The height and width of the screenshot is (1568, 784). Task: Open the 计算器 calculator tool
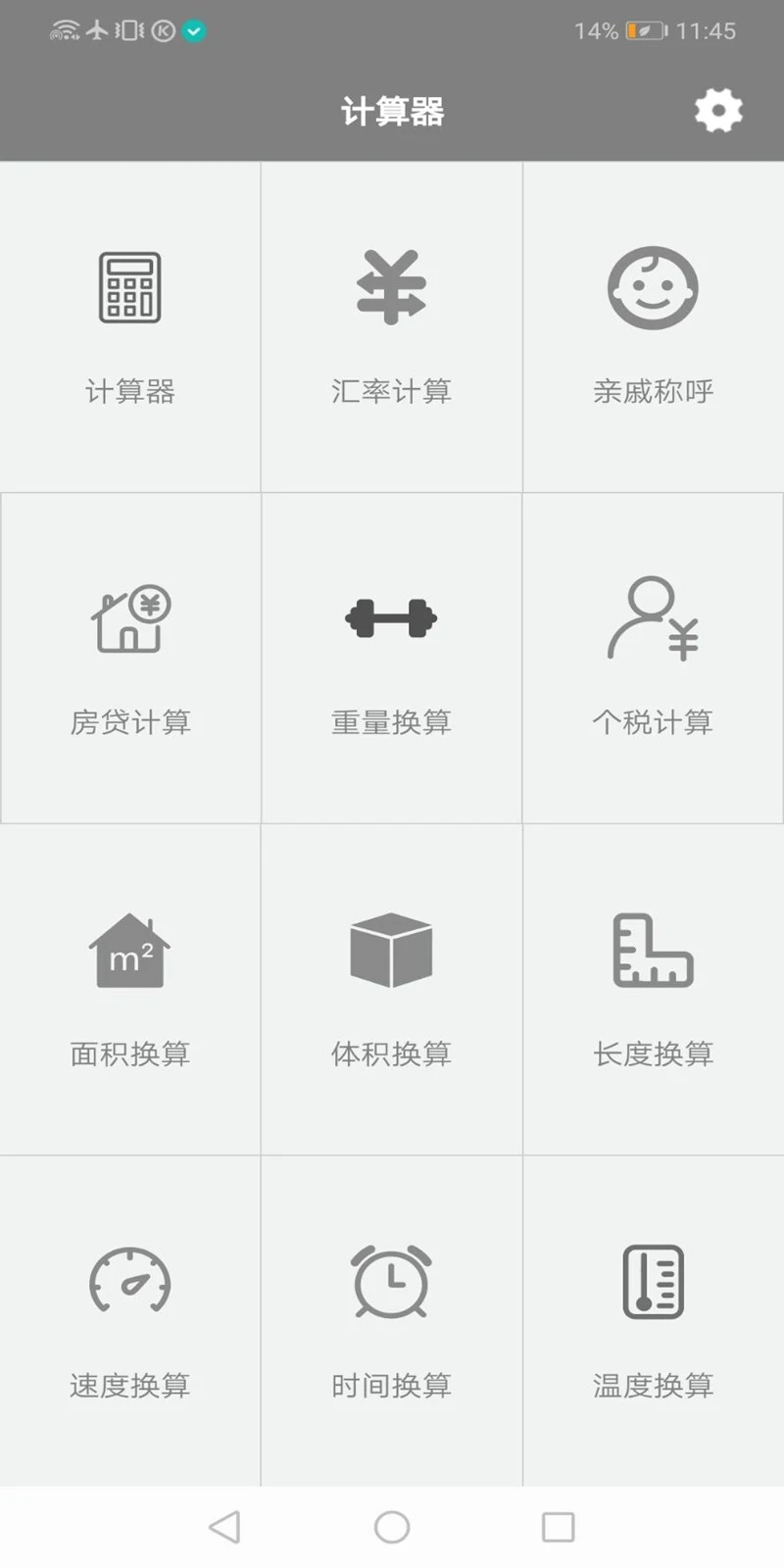129,323
